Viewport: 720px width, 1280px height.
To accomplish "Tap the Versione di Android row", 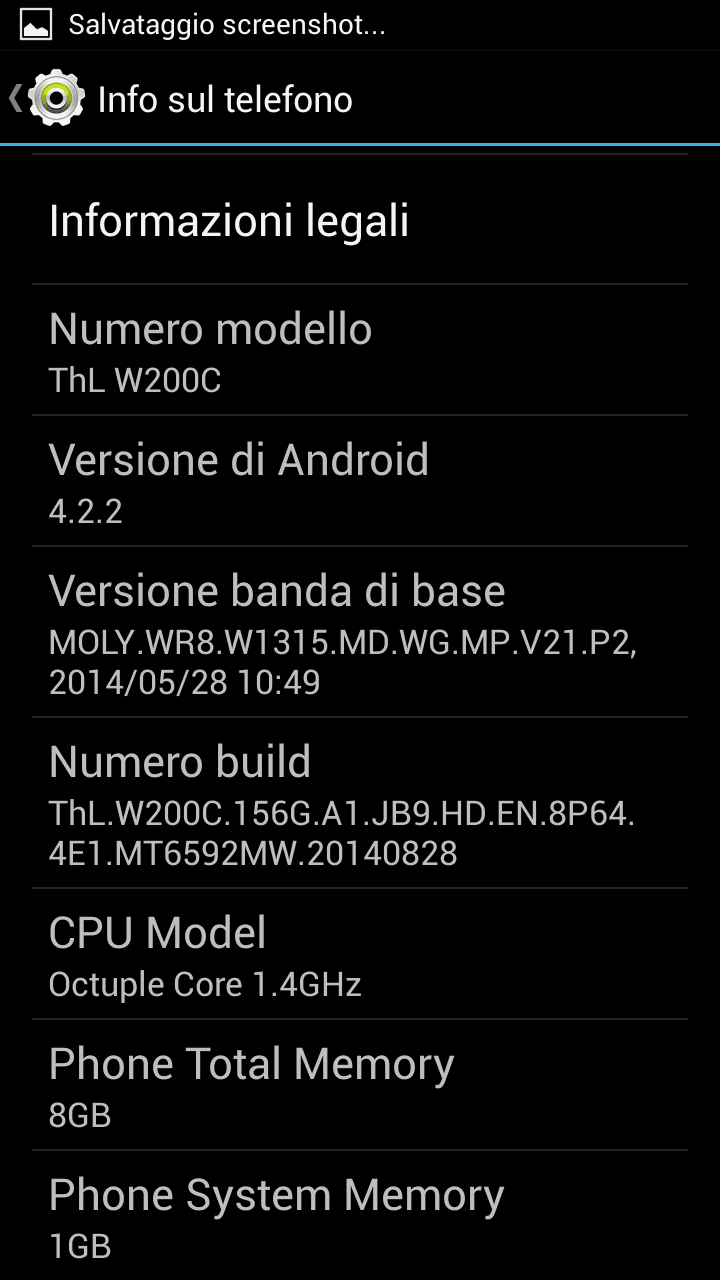I will (x=359, y=482).
